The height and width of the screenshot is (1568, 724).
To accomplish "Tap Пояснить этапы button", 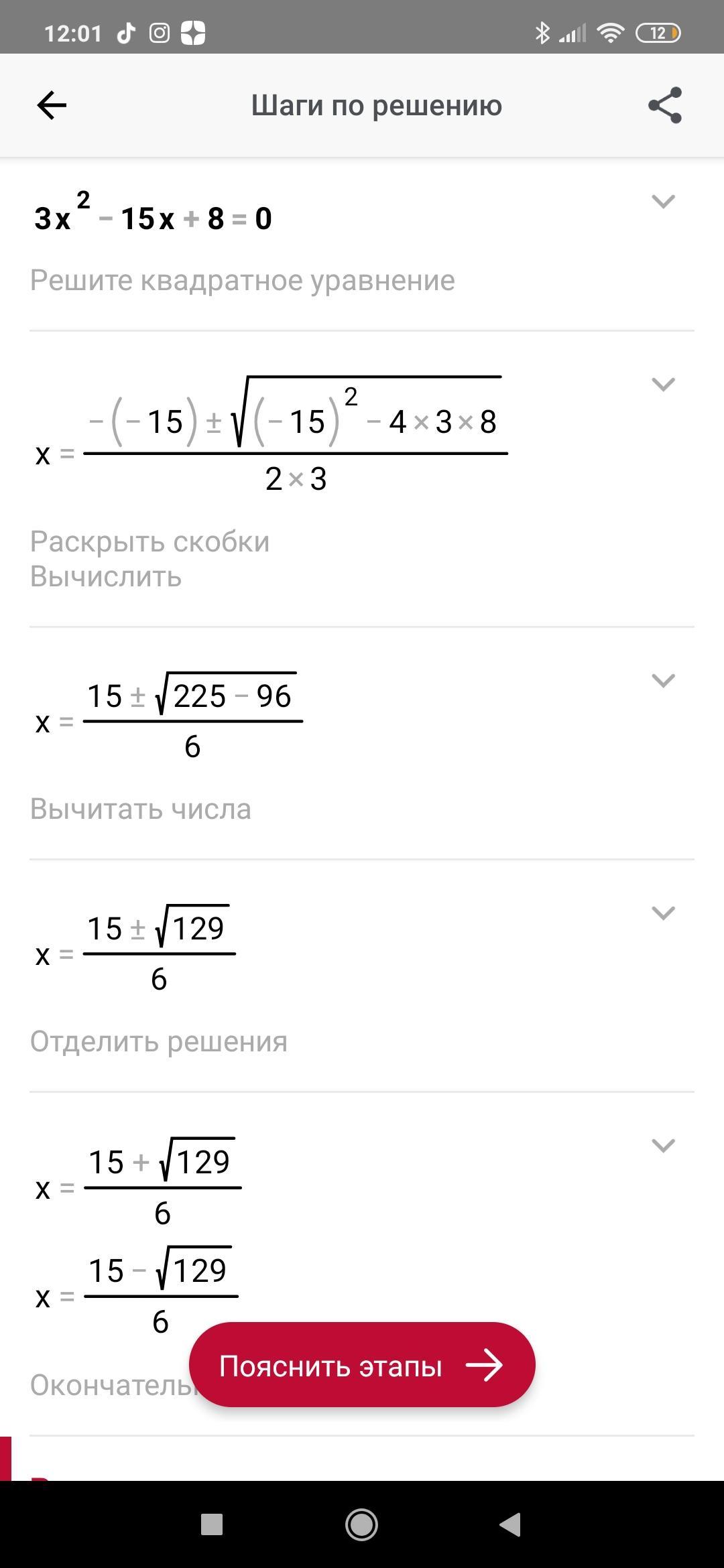I will (362, 1365).
